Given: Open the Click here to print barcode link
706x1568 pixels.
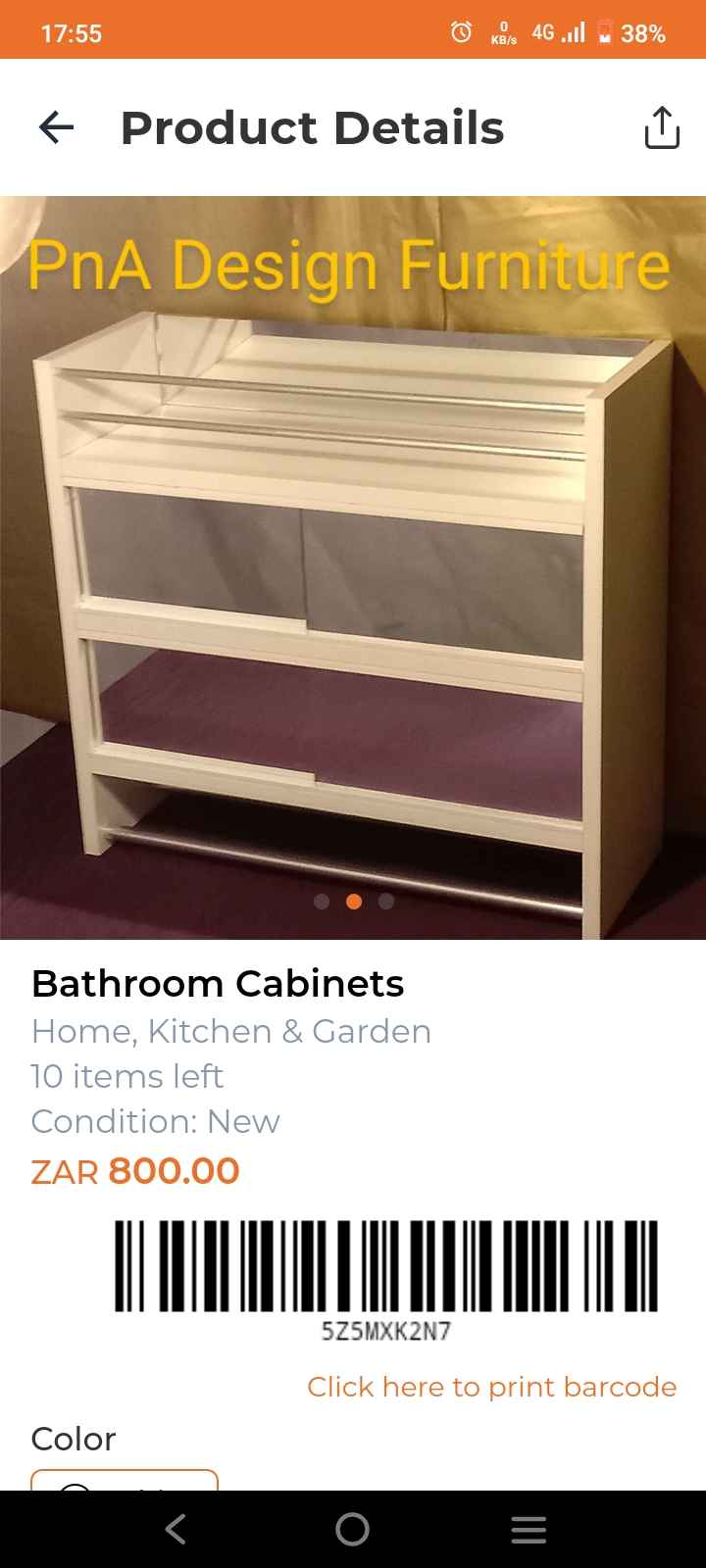Looking at the screenshot, I should pos(492,1387).
